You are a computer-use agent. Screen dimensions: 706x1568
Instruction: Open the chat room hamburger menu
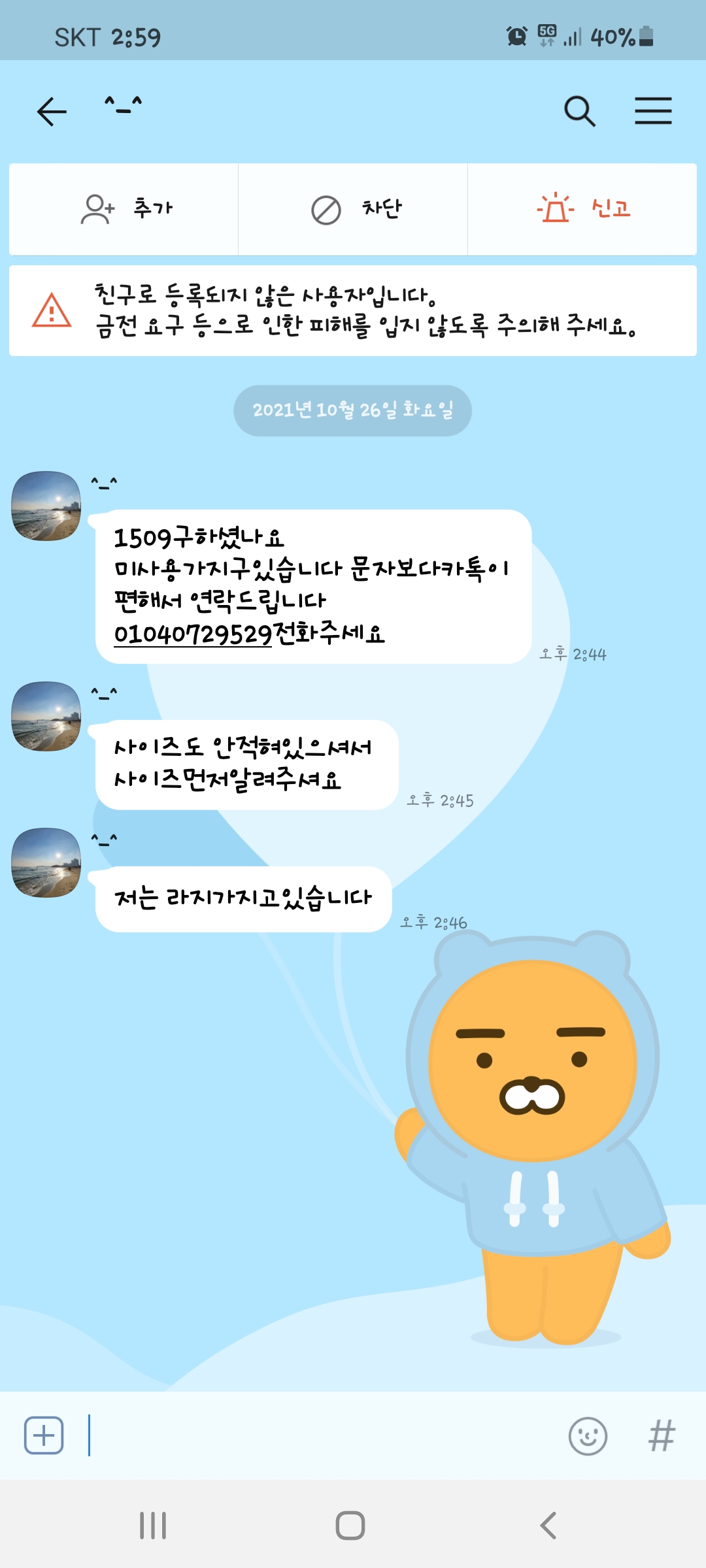[653, 111]
